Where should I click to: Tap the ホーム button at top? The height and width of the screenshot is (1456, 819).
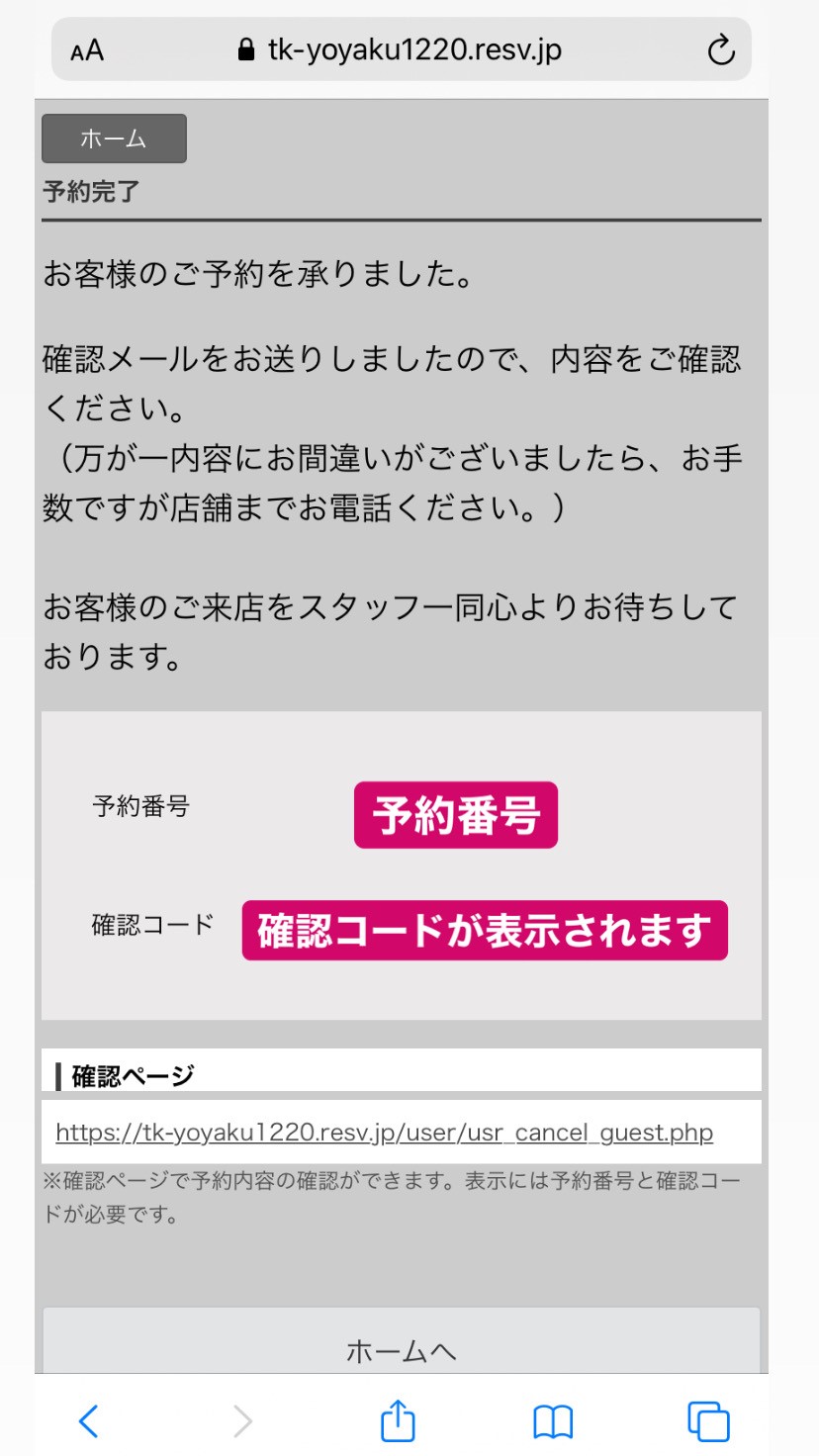(114, 138)
